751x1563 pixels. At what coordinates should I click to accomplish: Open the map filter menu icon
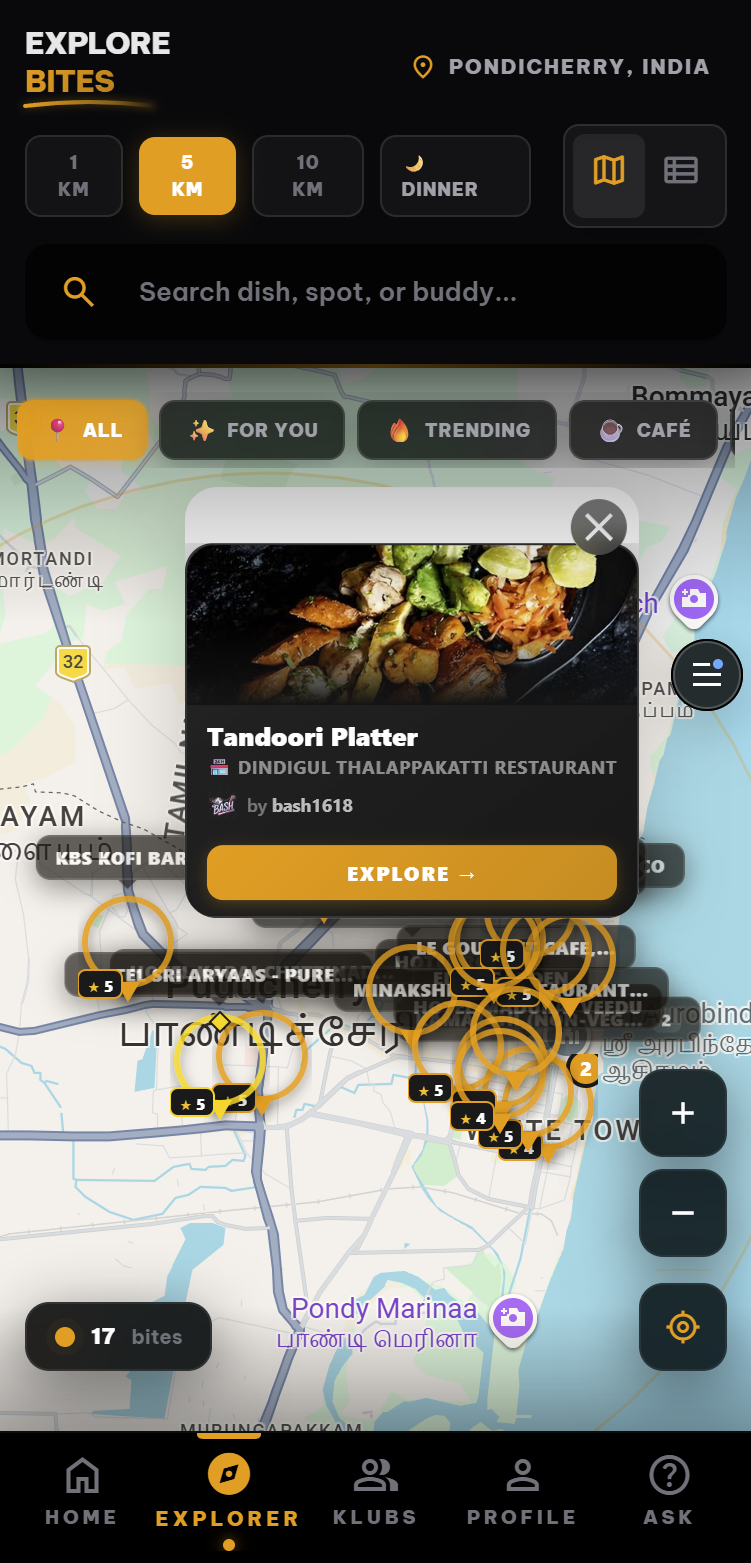click(706, 675)
